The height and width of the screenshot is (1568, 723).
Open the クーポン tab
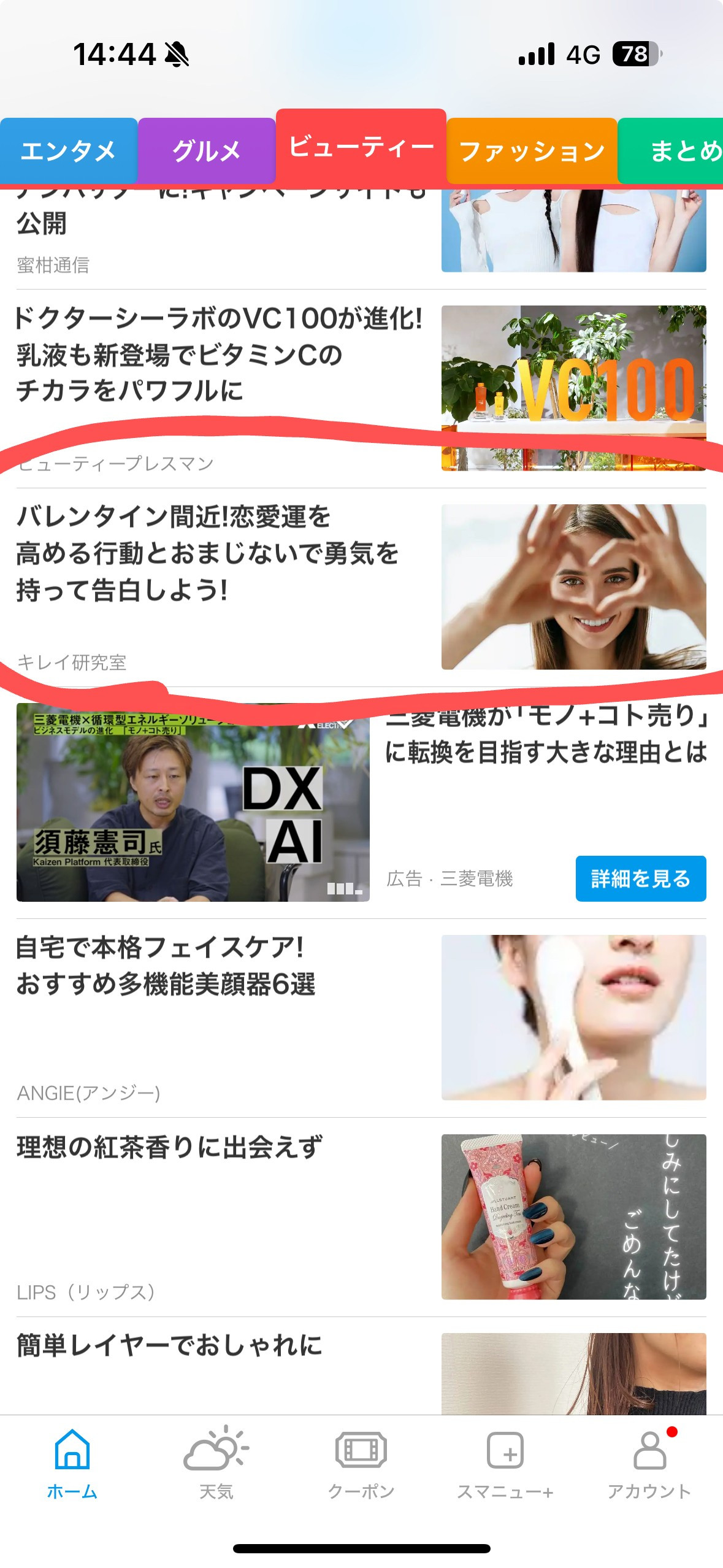(361, 1464)
